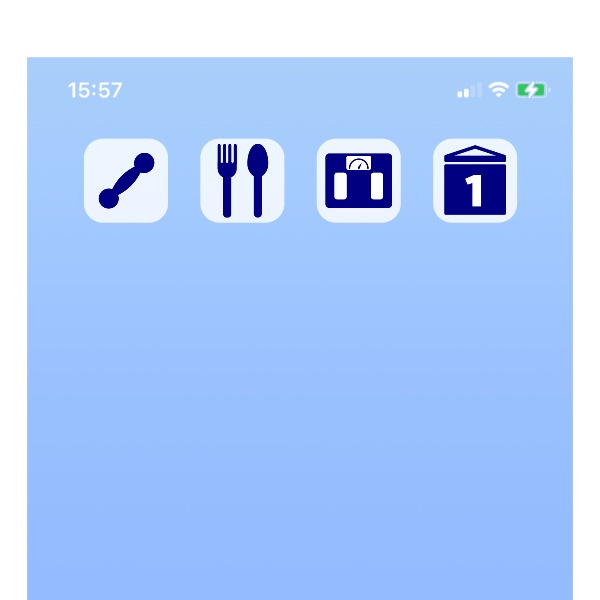Screen dimensions: 600x600
Task: Open the dumbbell workout app
Action: 126,181
